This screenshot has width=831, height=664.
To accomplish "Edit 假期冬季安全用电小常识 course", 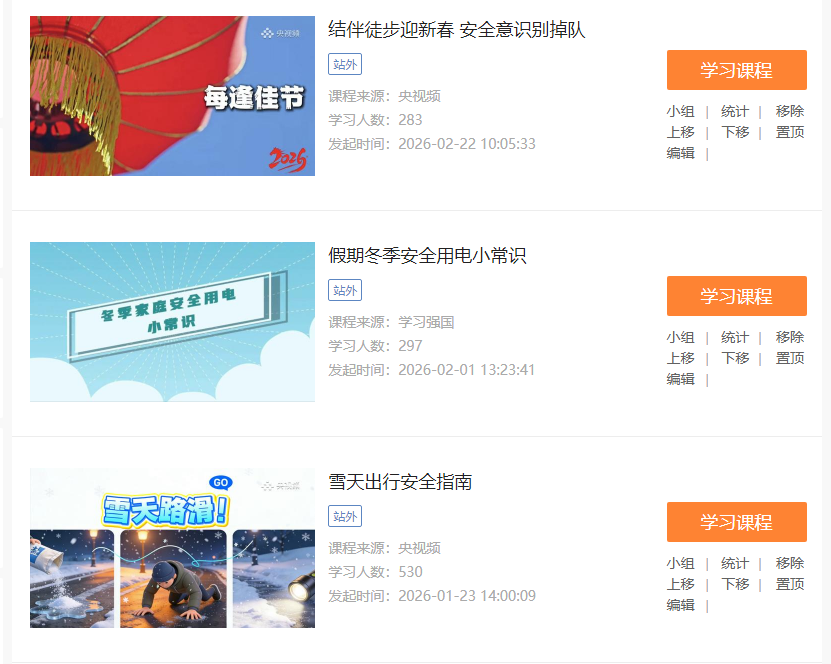I will 680,379.
